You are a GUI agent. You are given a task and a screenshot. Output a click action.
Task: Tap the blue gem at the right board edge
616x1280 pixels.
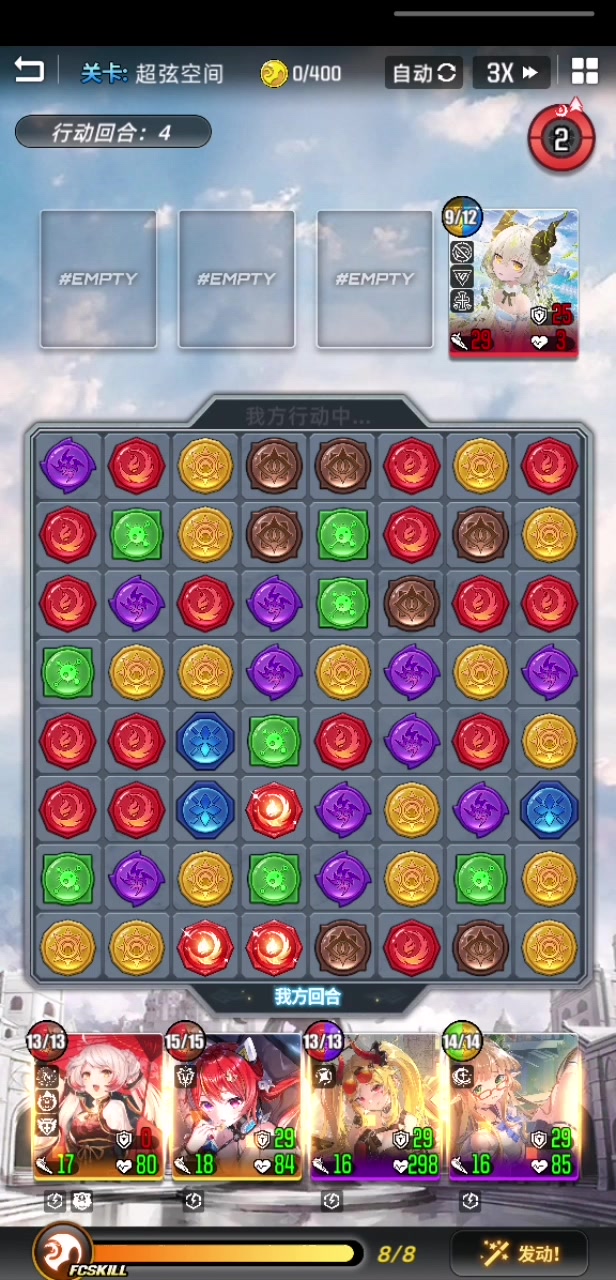(548, 809)
